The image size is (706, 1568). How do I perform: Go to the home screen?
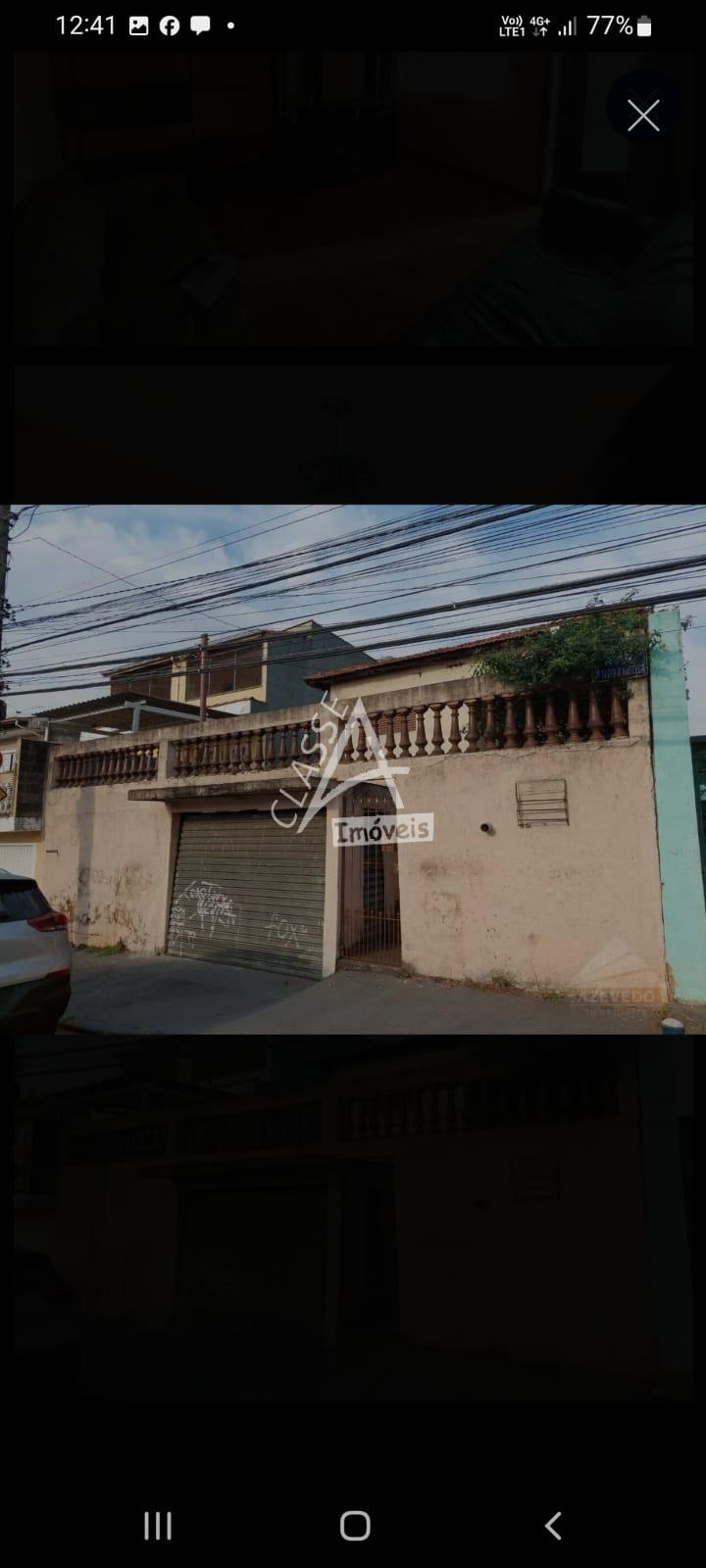tap(355, 1525)
